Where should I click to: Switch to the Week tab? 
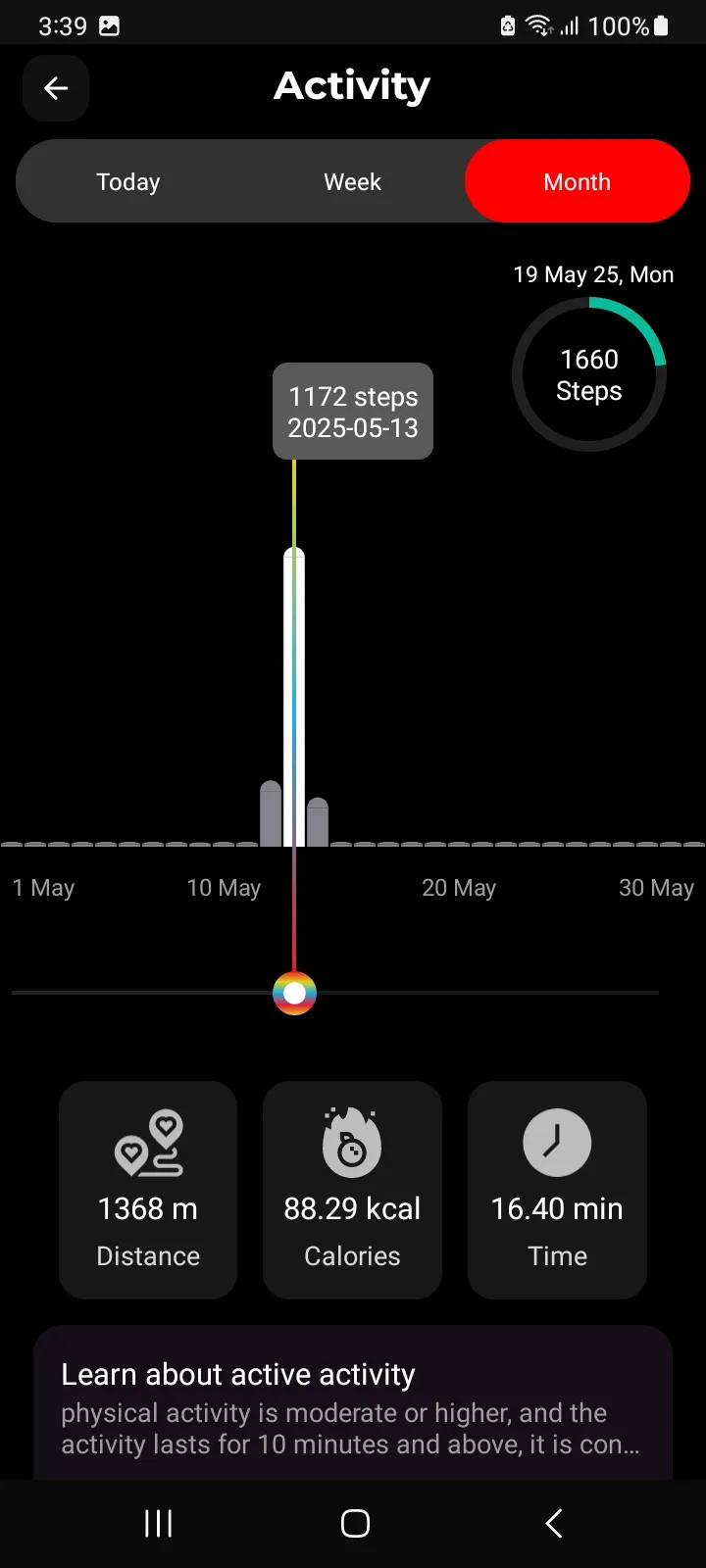click(353, 181)
